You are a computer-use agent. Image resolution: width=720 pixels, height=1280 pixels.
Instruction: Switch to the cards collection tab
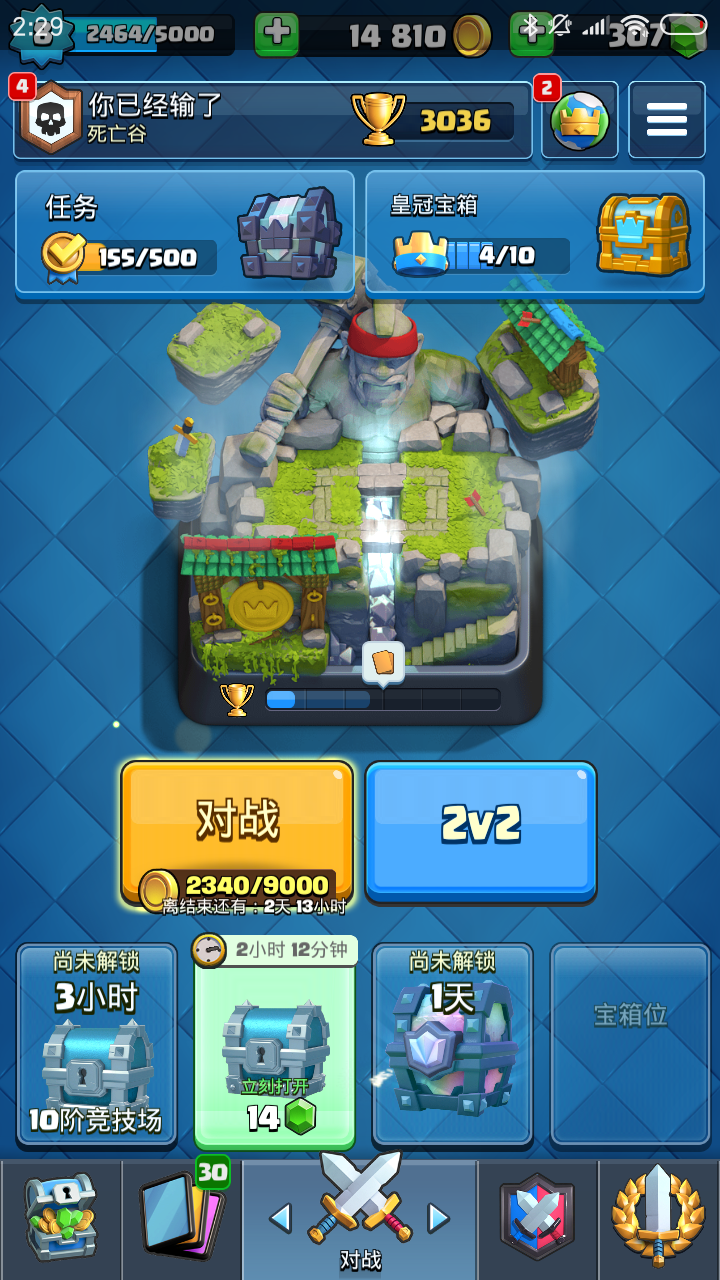pyautogui.click(x=182, y=1219)
